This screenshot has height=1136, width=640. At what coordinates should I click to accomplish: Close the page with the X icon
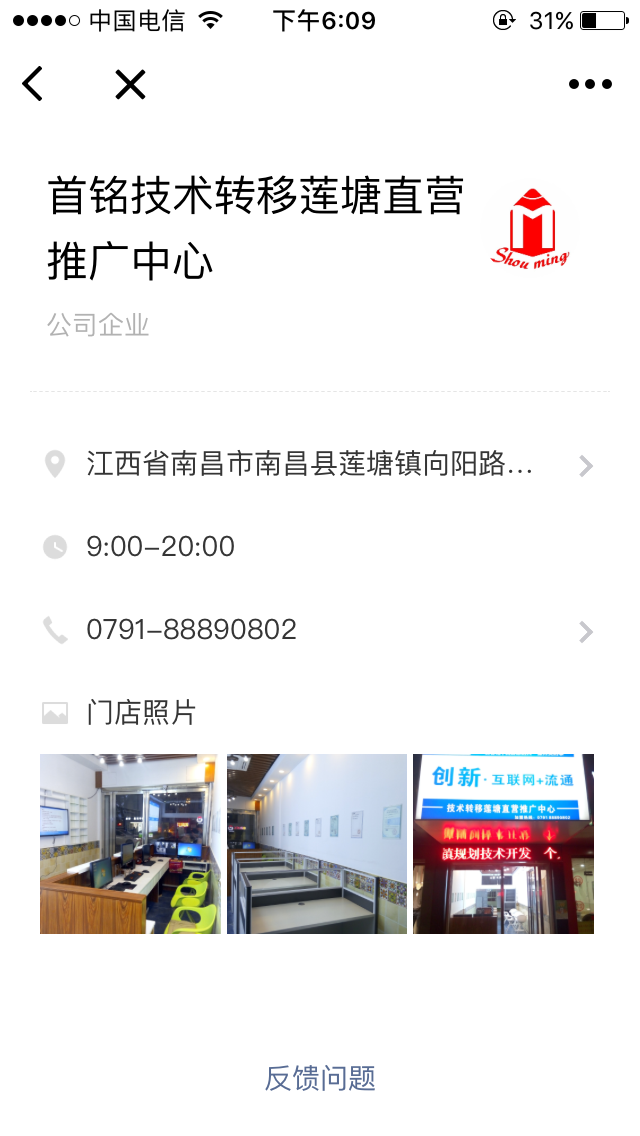tap(130, 85)
